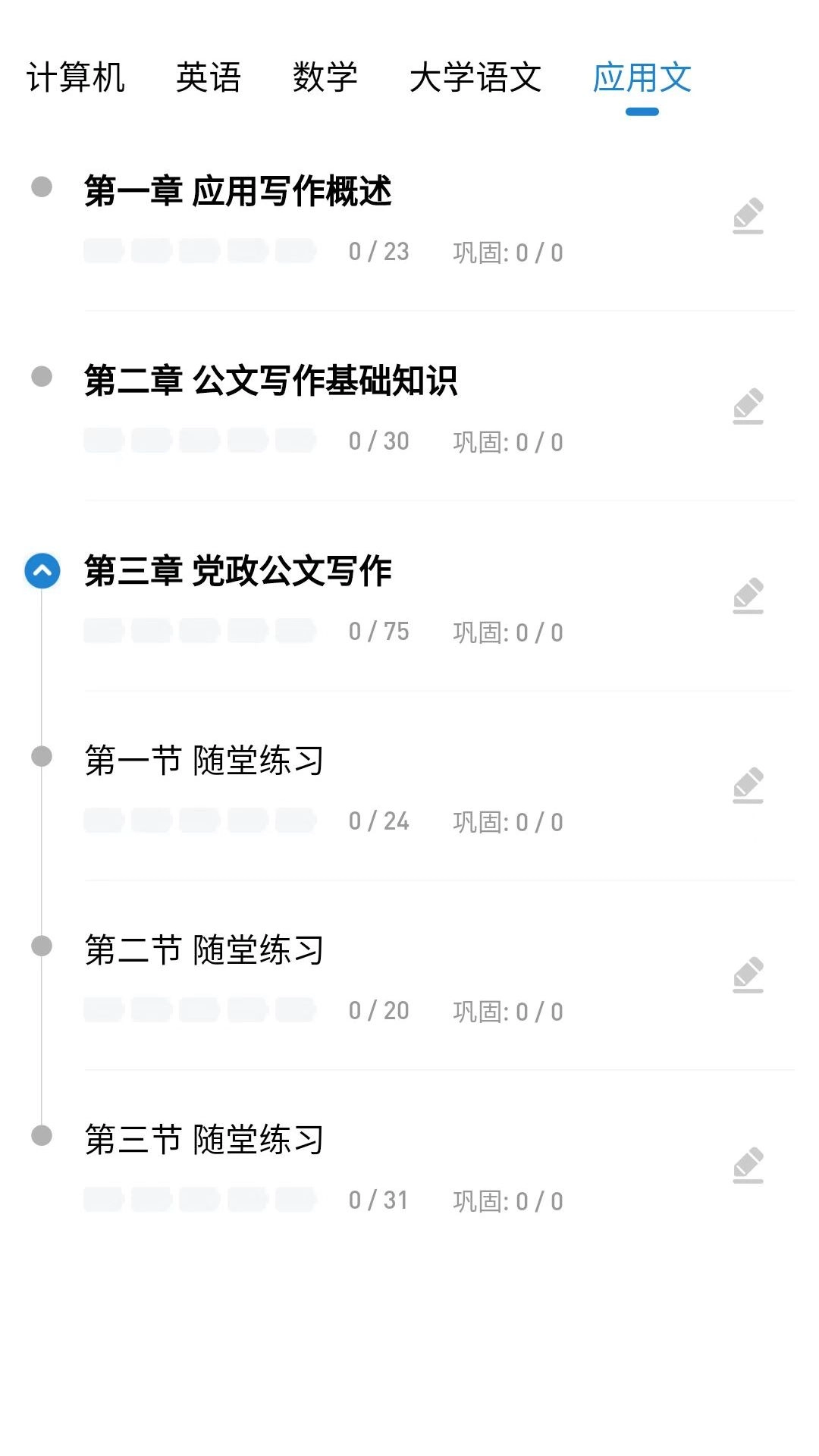
Task: Open the 英语 subject tab
Action: [x=209, y=78]
